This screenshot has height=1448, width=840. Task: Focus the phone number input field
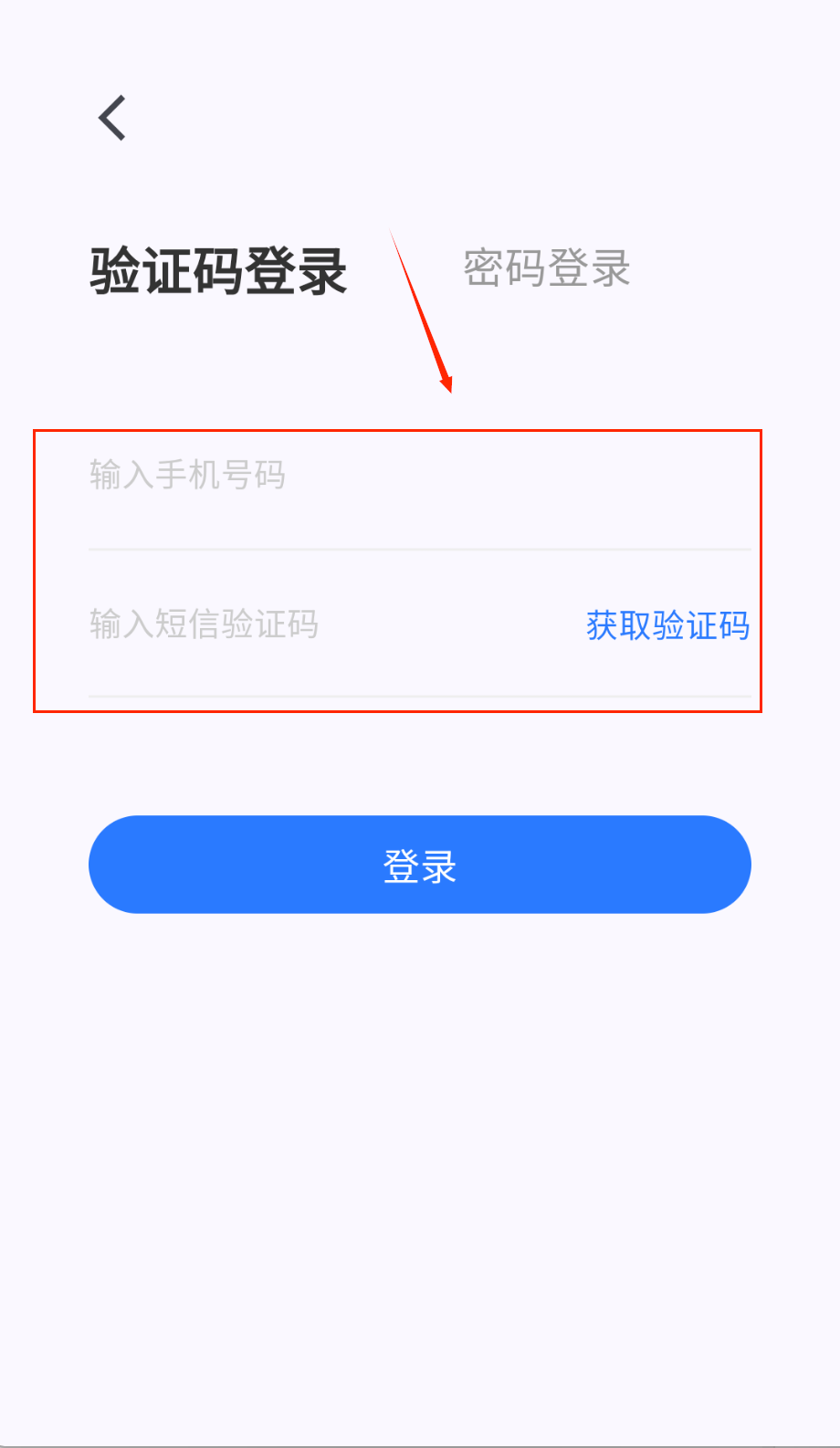tap(365, 476)
